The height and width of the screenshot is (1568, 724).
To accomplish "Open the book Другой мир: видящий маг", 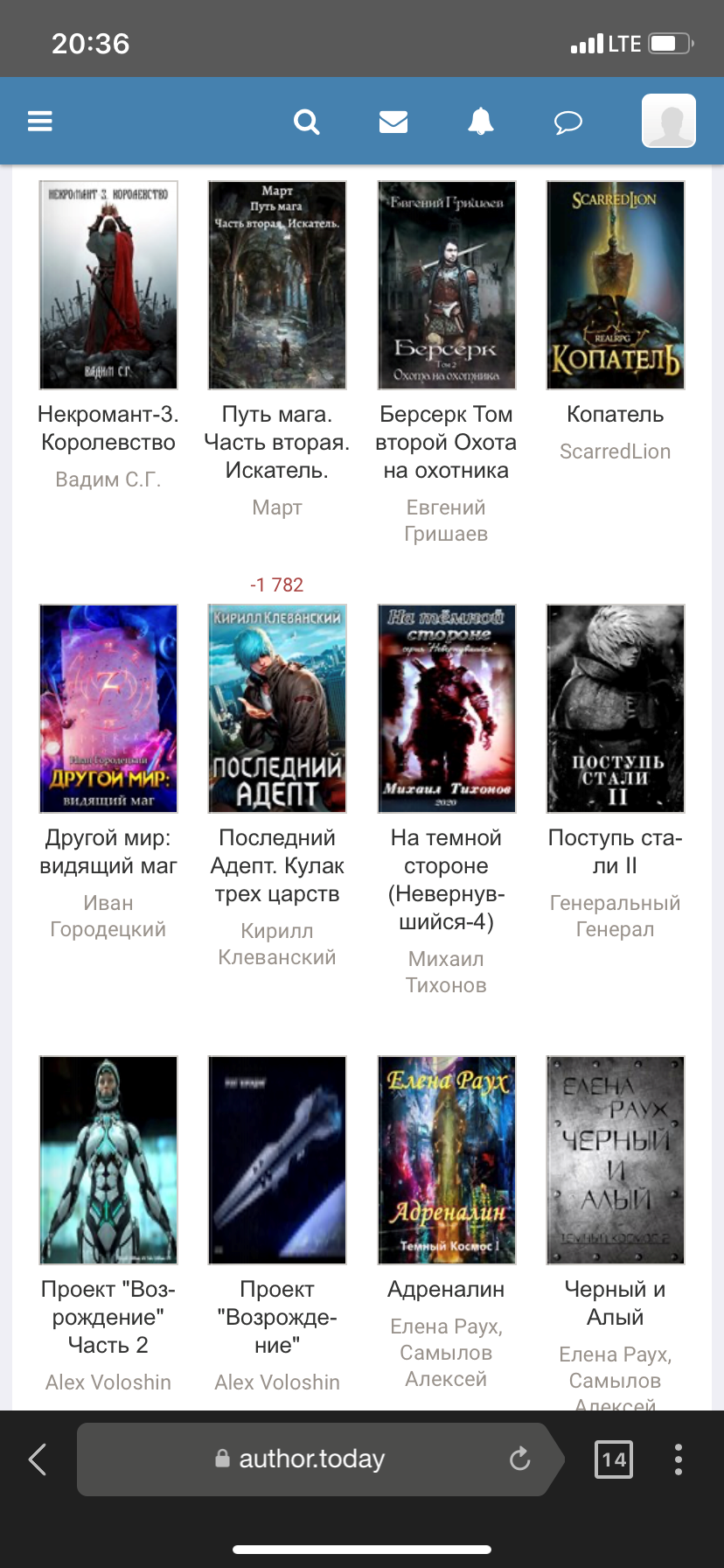I will (x=108, y=709).
